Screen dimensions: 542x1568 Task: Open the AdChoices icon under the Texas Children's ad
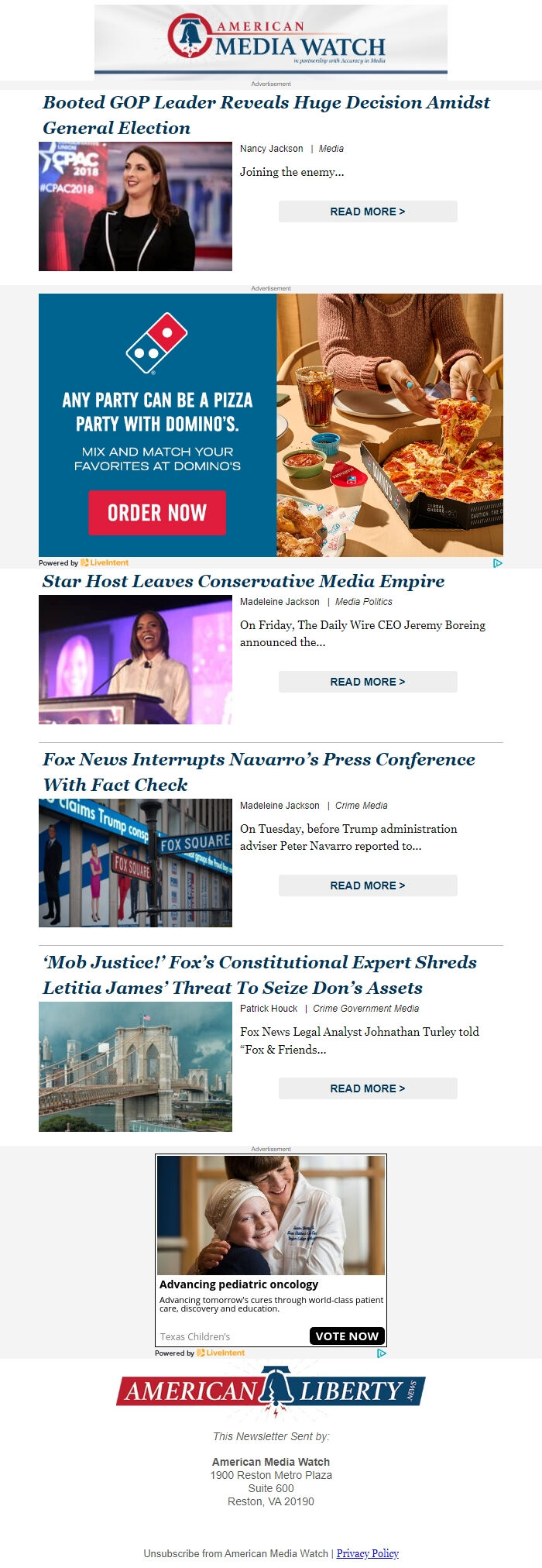[381, 1353]
